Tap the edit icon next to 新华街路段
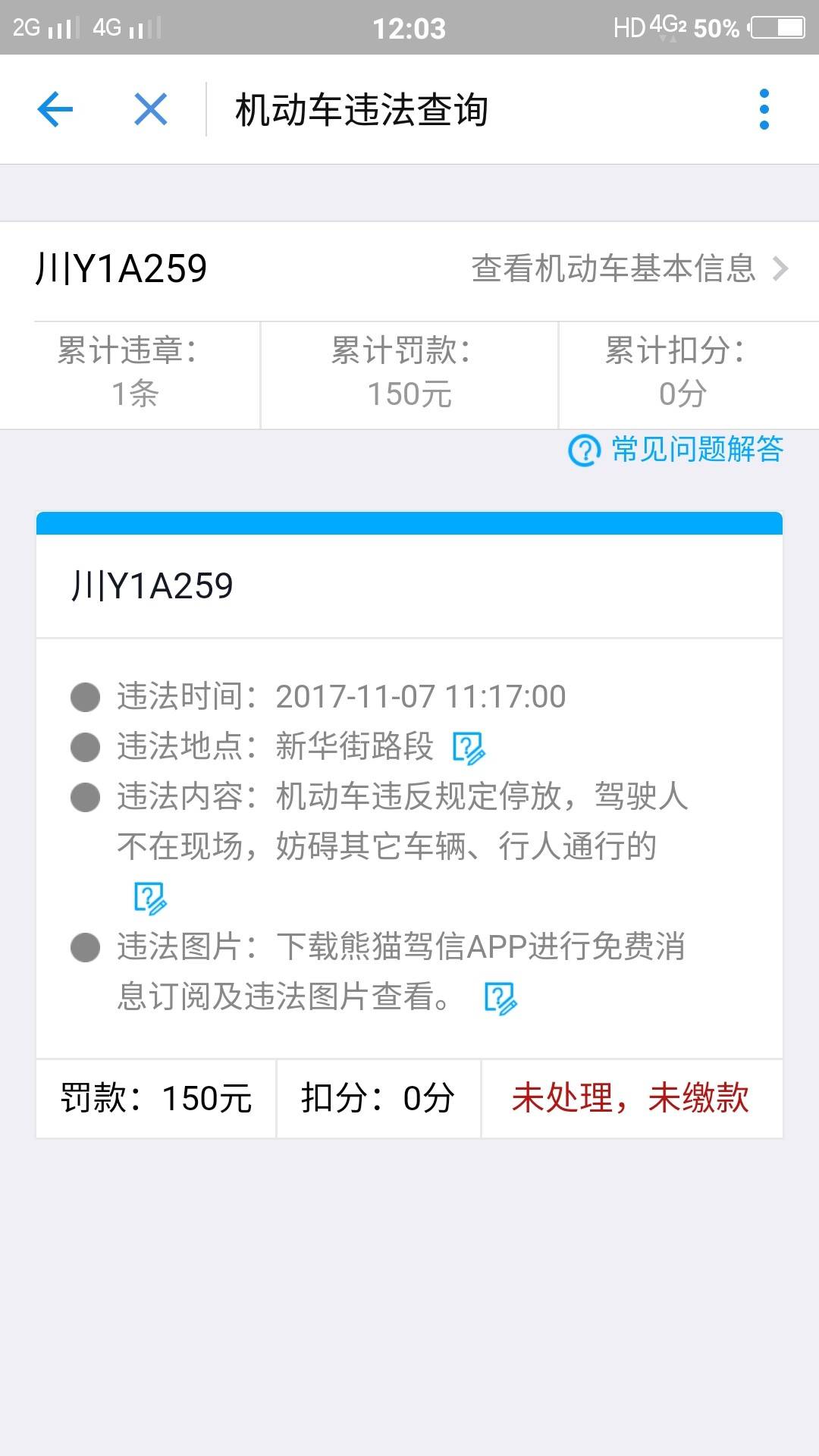Screen dimensions: 819x1456 (469, 748)
